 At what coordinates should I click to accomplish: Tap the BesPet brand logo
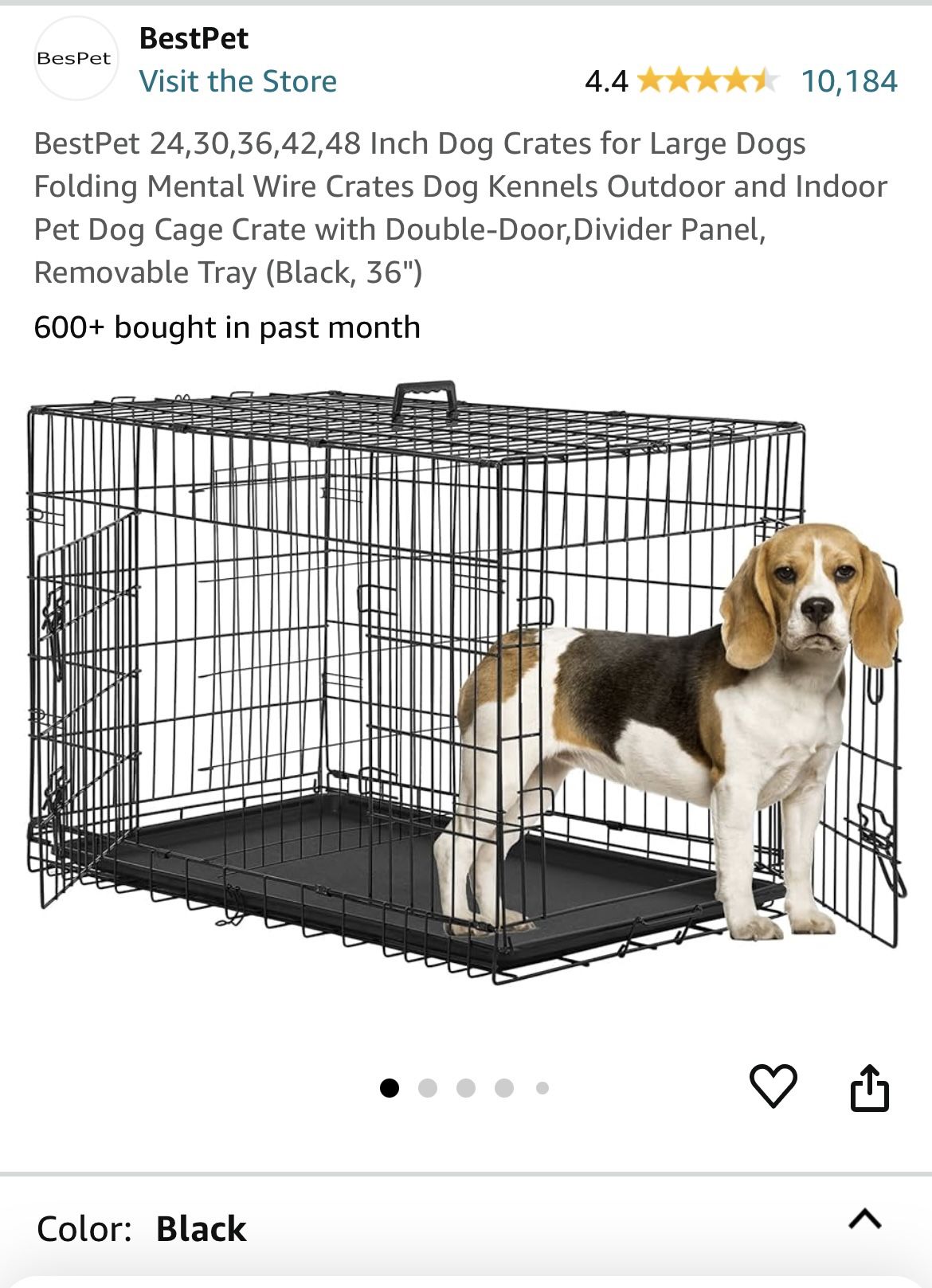[75, 59]
